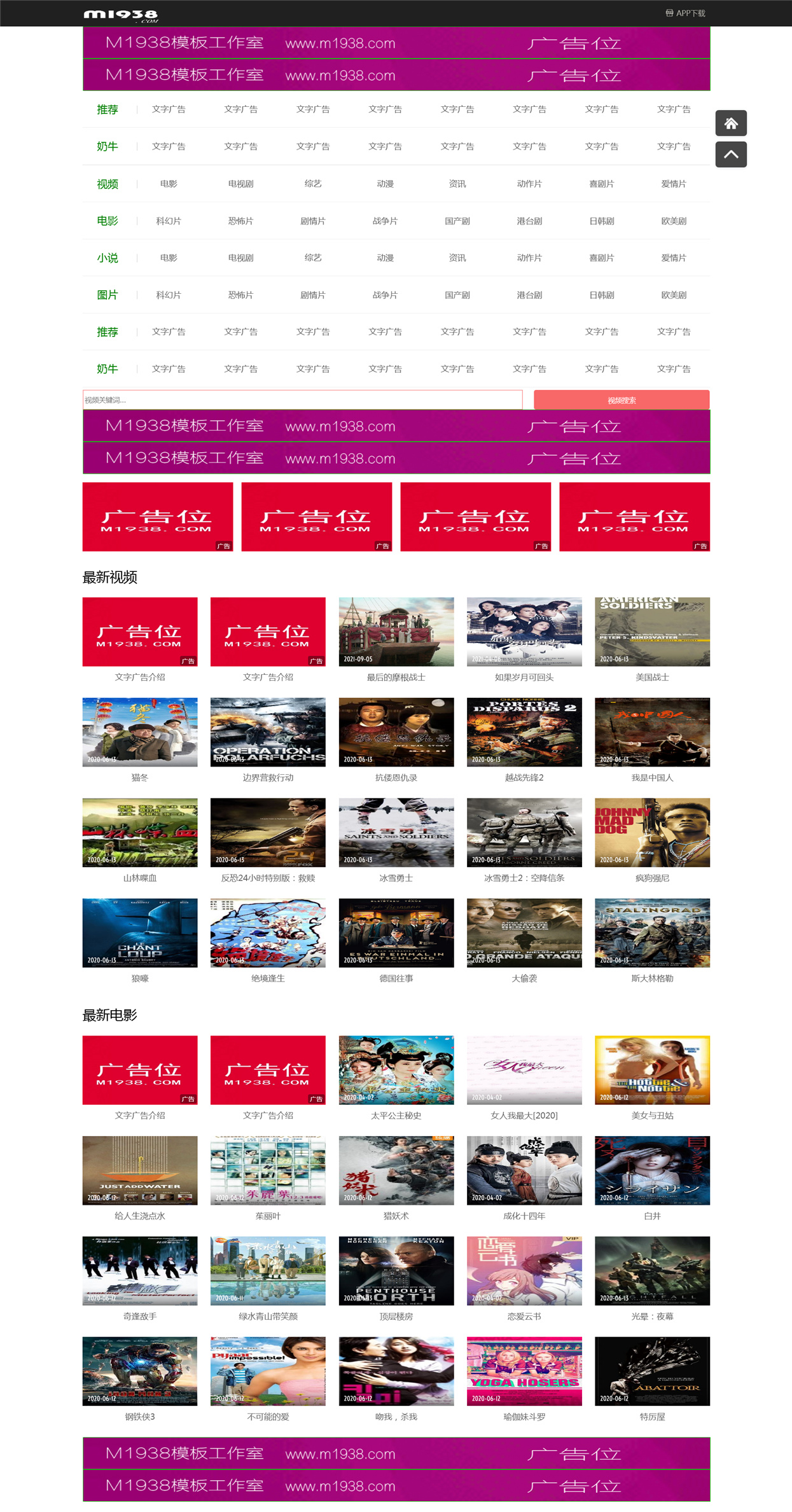This screenshot has height=1512, width=792.
Task: Tap the back-to-top arrow icon
Action: pyautogui.click(x=731, y=155)
